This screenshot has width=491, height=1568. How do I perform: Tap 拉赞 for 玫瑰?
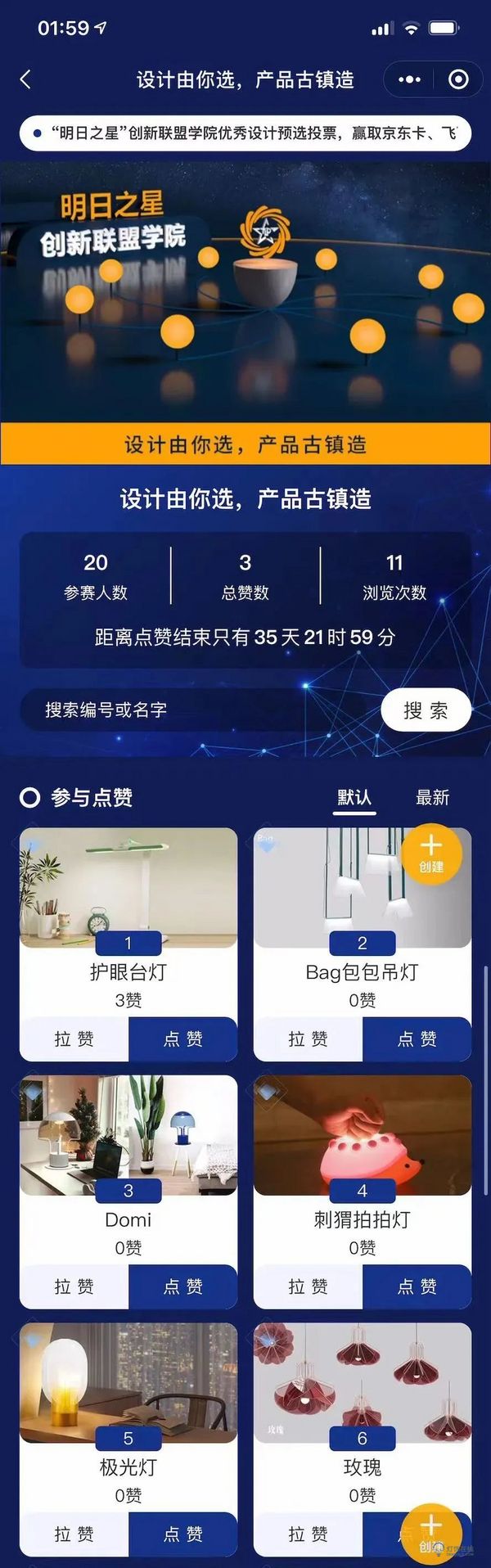(309, 1534)
